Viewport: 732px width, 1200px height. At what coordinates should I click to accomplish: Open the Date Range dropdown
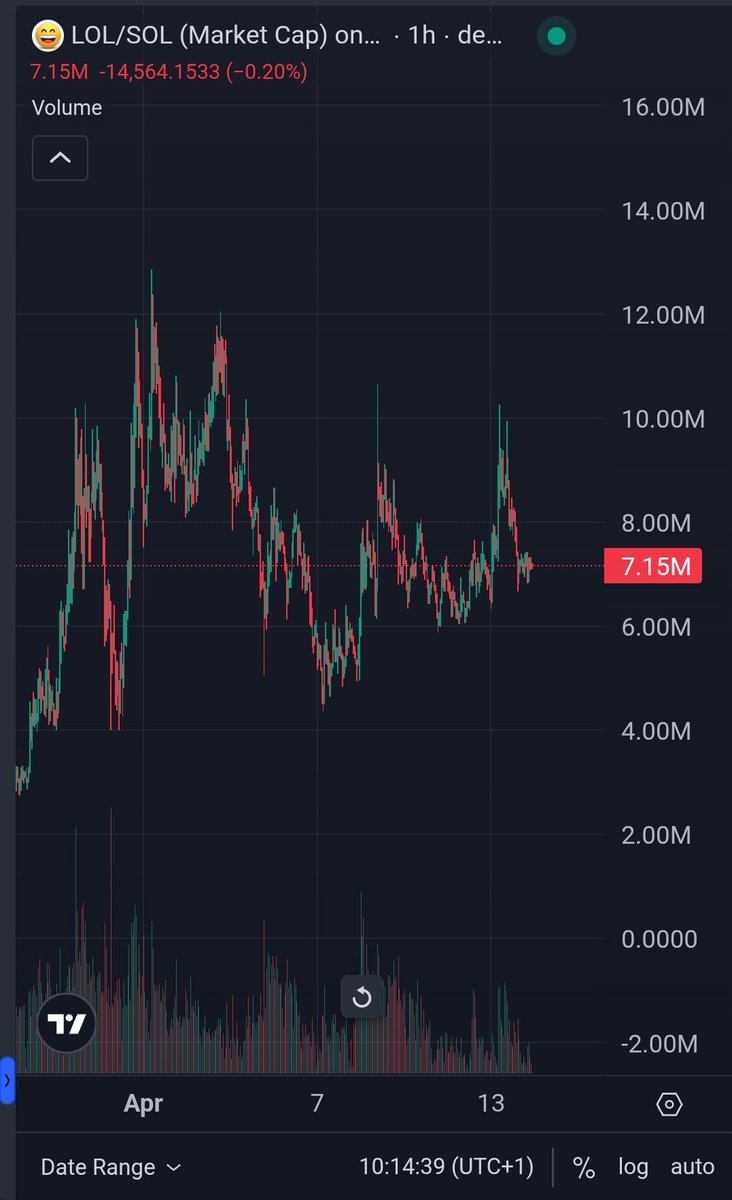tap(110, 1167)
